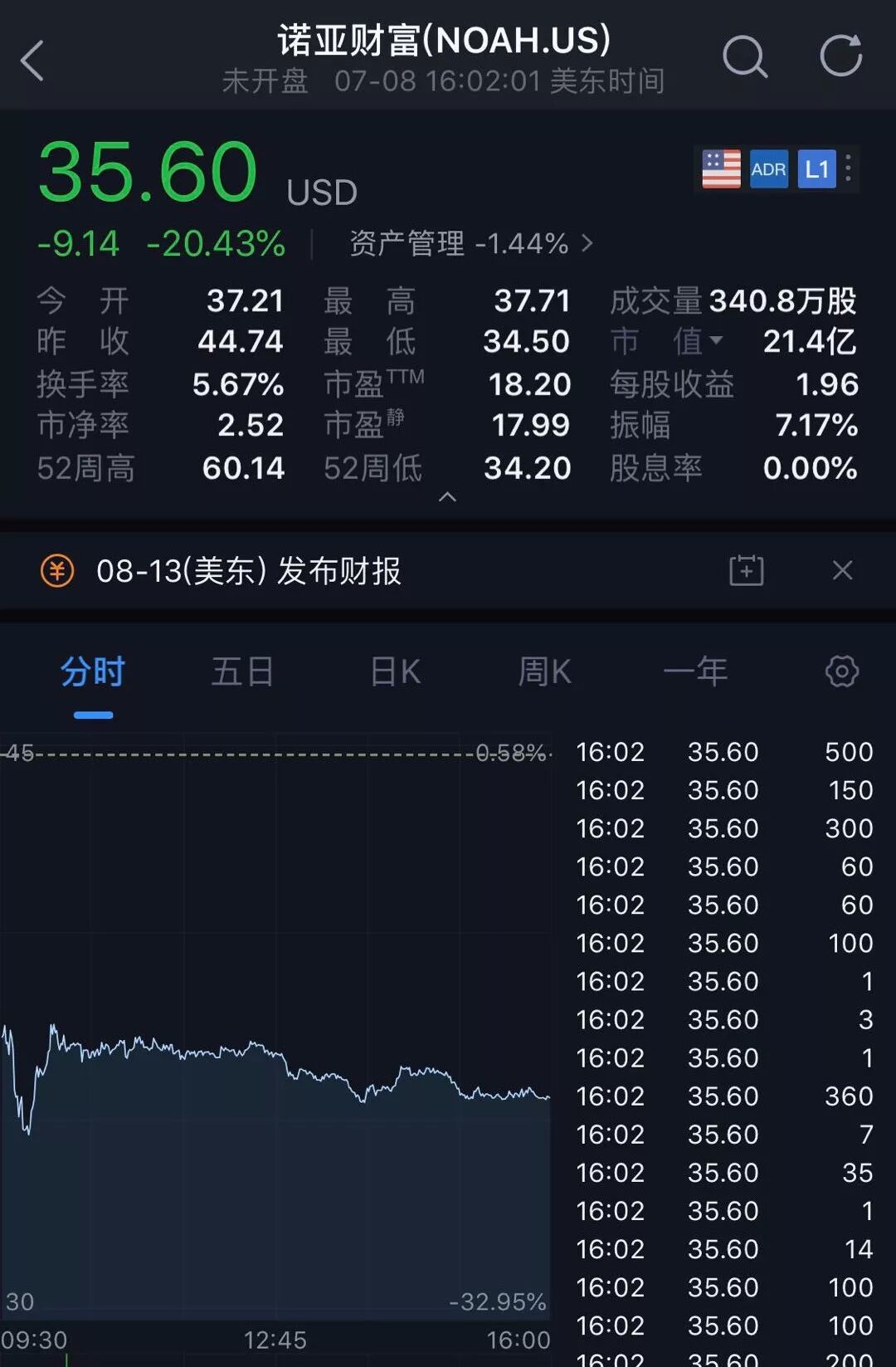Open stock search via magnifier icon
The width and height of the screenshot is (896, 1367).
click(744, 57)
